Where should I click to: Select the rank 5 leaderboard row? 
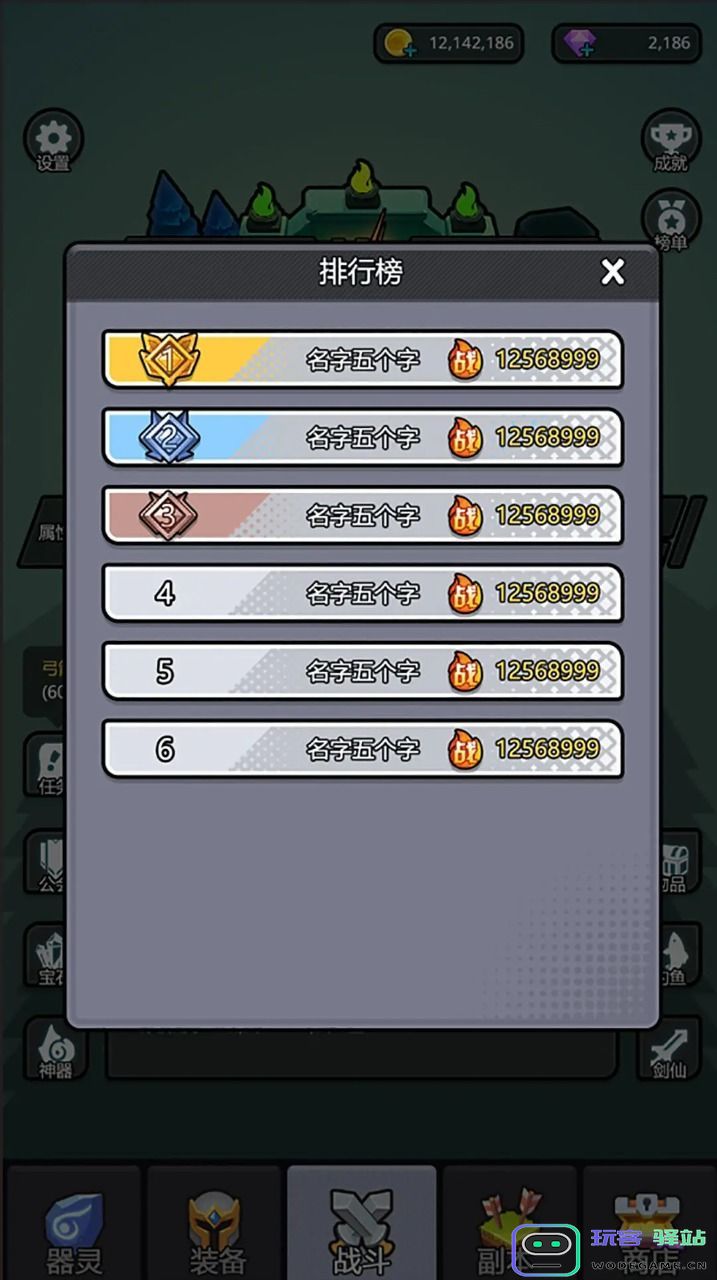click(x=363, y=671)
